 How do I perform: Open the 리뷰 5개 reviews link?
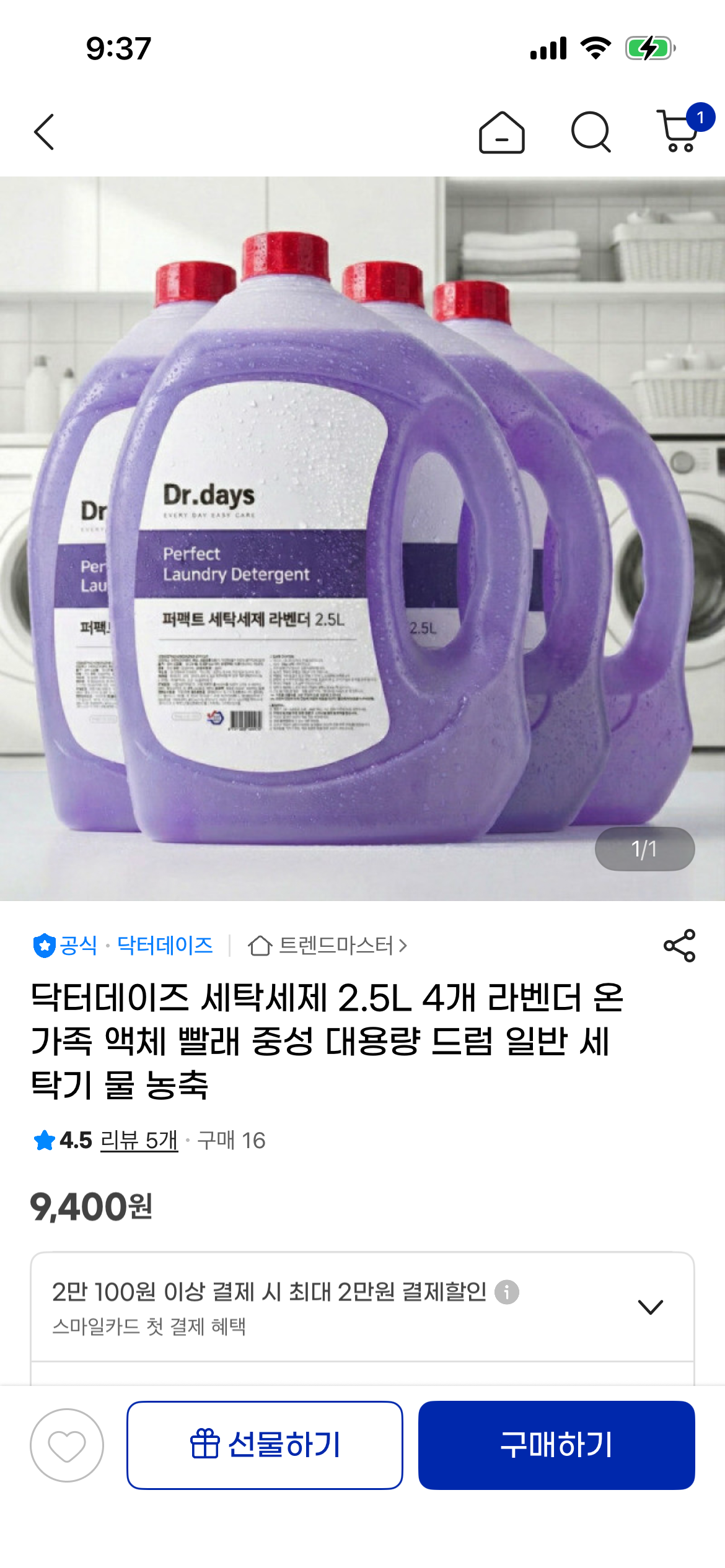point(139,1140)
